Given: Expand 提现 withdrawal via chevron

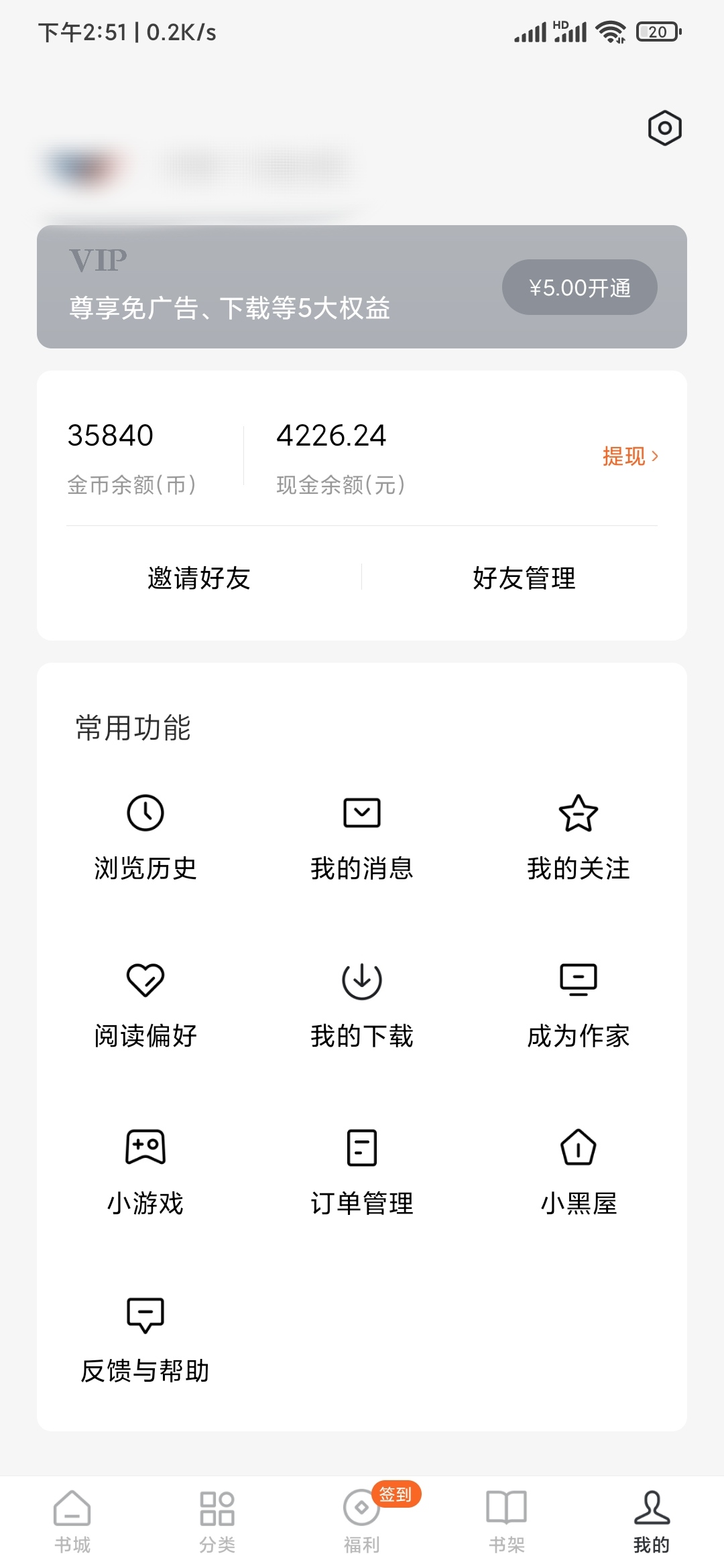Looking at the screenshot, I should click(631, 457).
